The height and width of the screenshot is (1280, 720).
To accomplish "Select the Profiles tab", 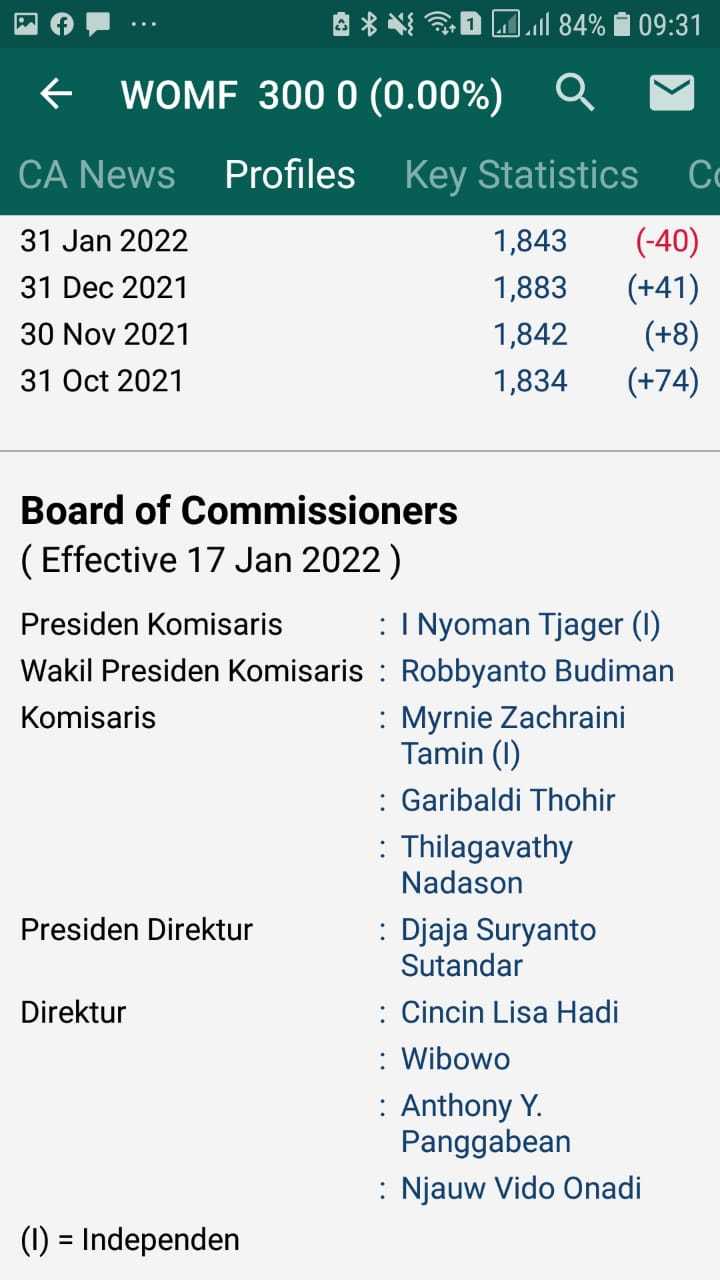I will pyautogui.click(x=290, y=174).
